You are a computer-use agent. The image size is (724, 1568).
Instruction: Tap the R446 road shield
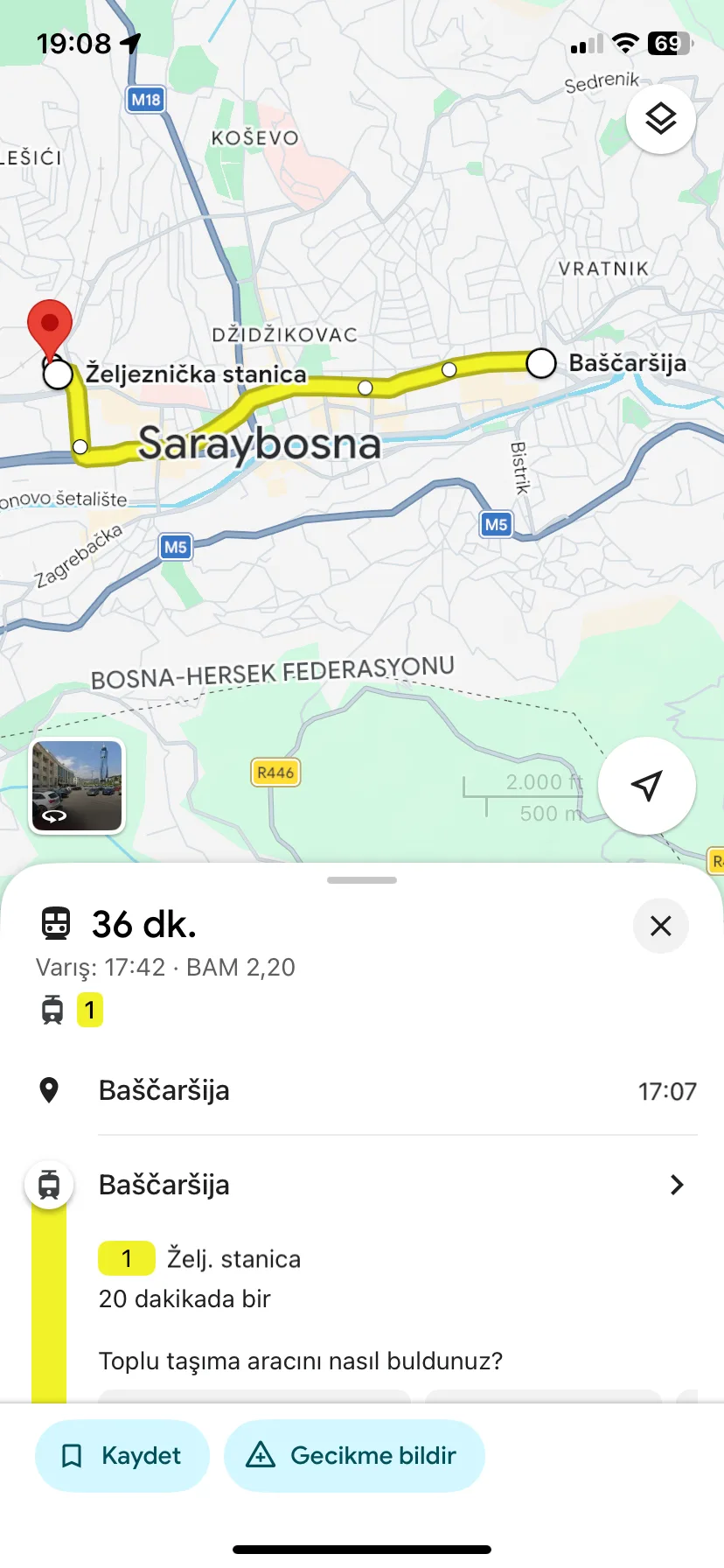(x=275, y=773)
